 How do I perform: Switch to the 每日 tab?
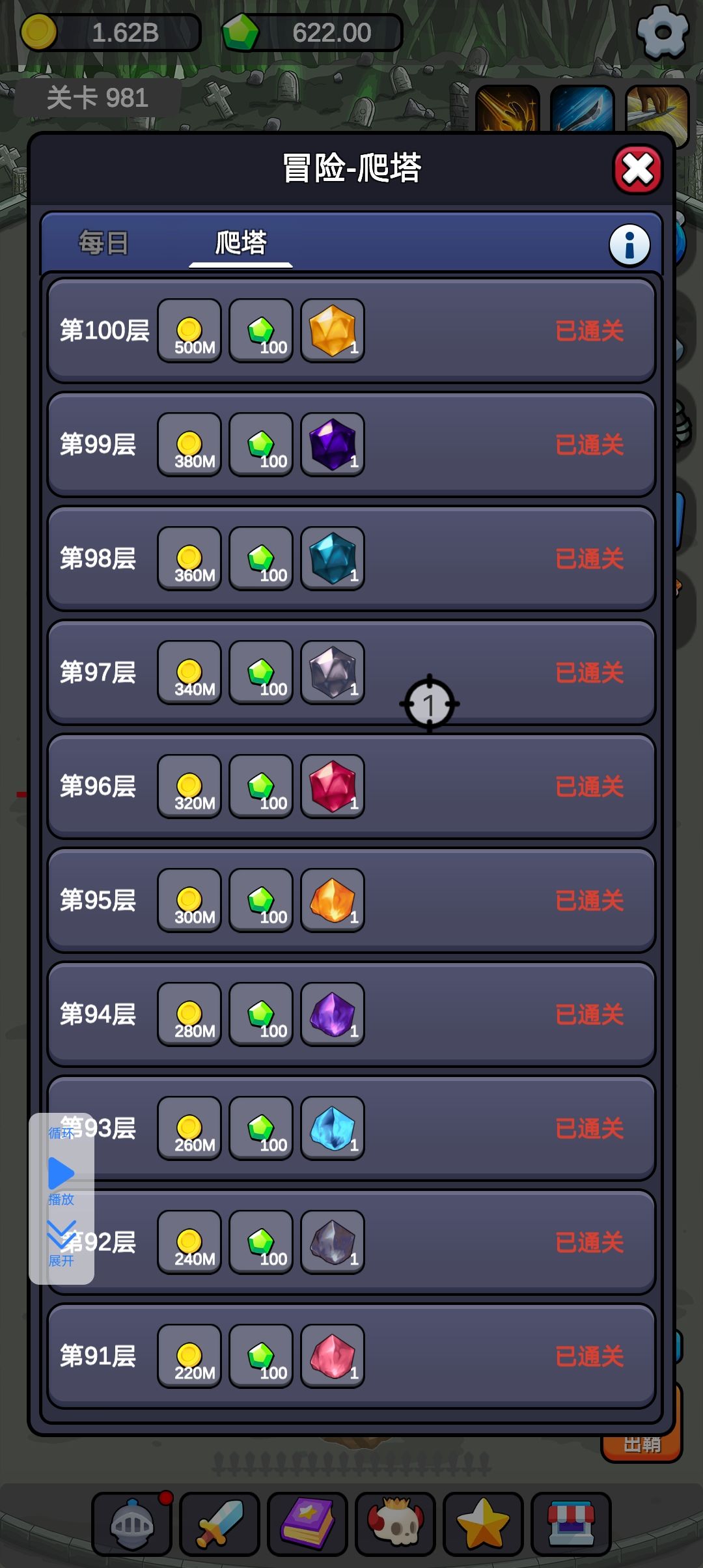point(103,243)
